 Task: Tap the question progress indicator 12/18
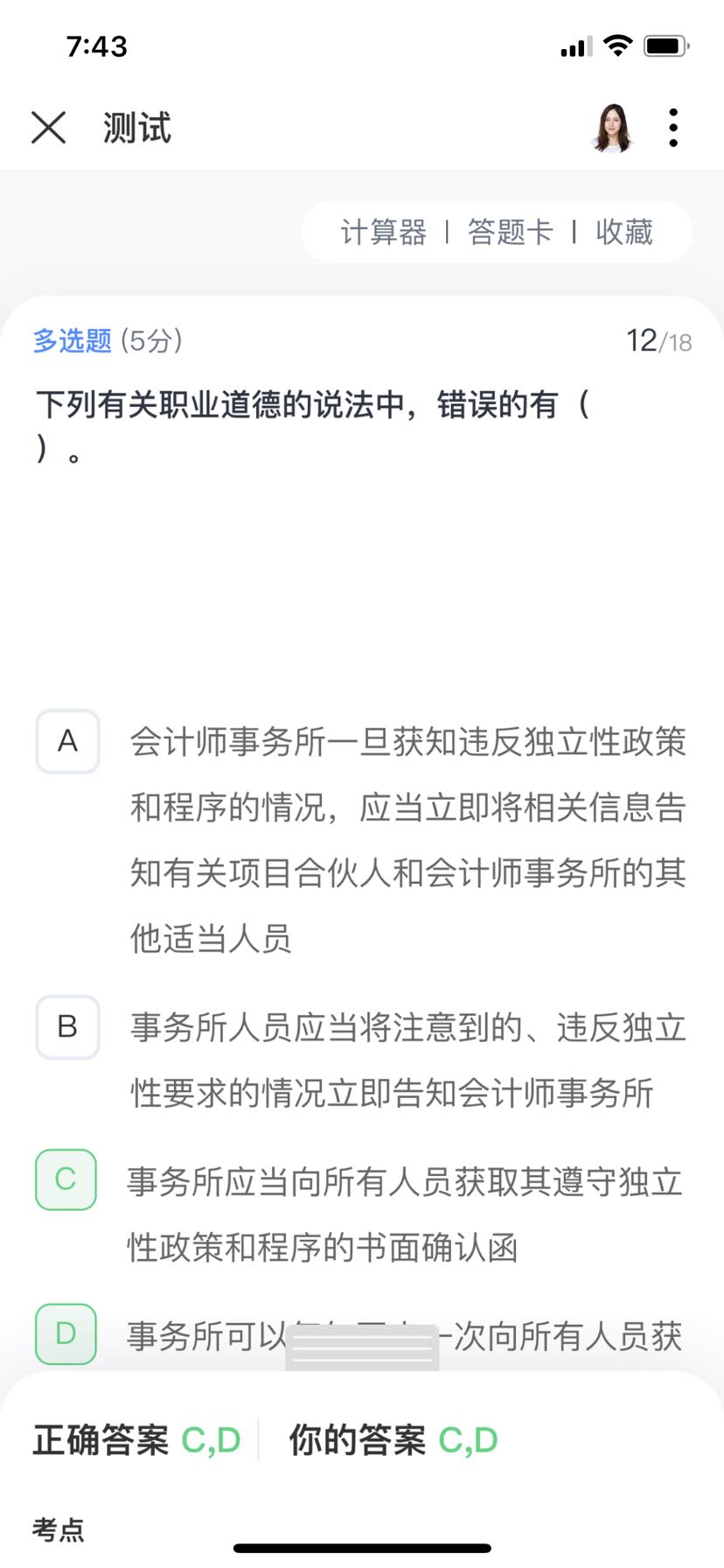click(660, 341)
